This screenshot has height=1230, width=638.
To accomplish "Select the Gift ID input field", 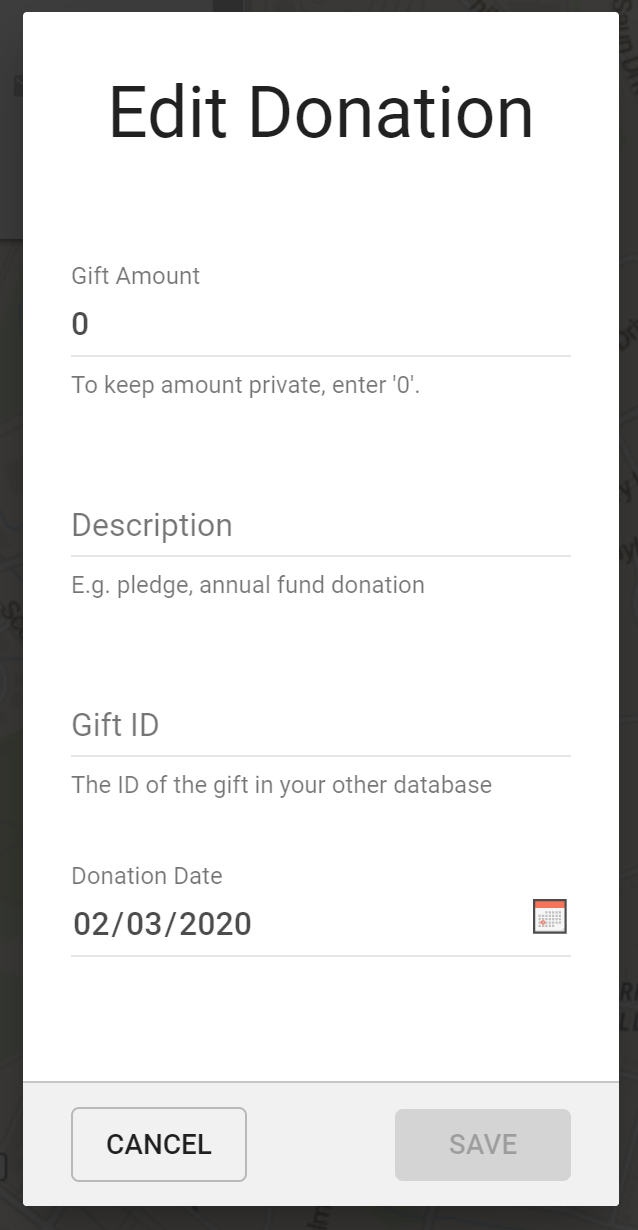I will point(320,726).
